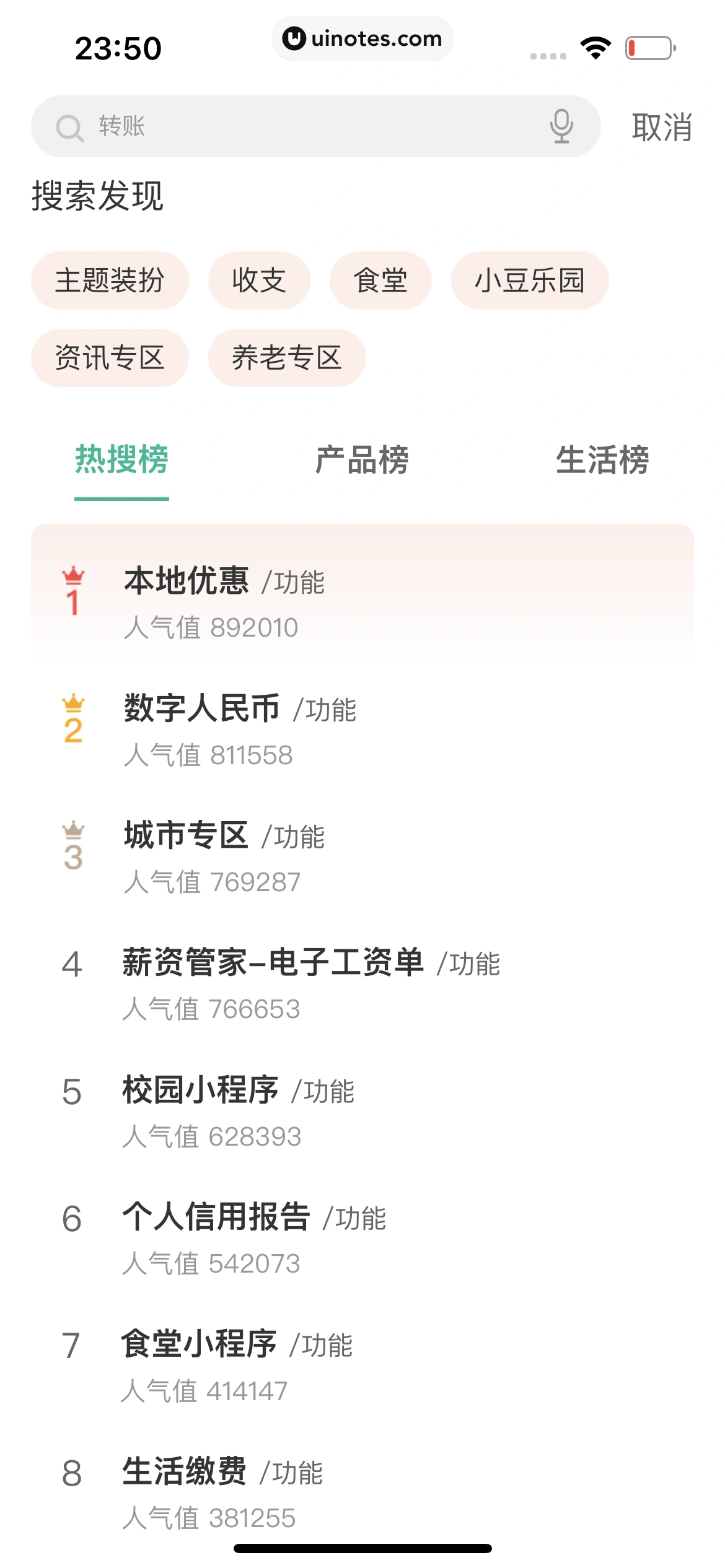Activate the voice search microphone

(x=561, y=126)
